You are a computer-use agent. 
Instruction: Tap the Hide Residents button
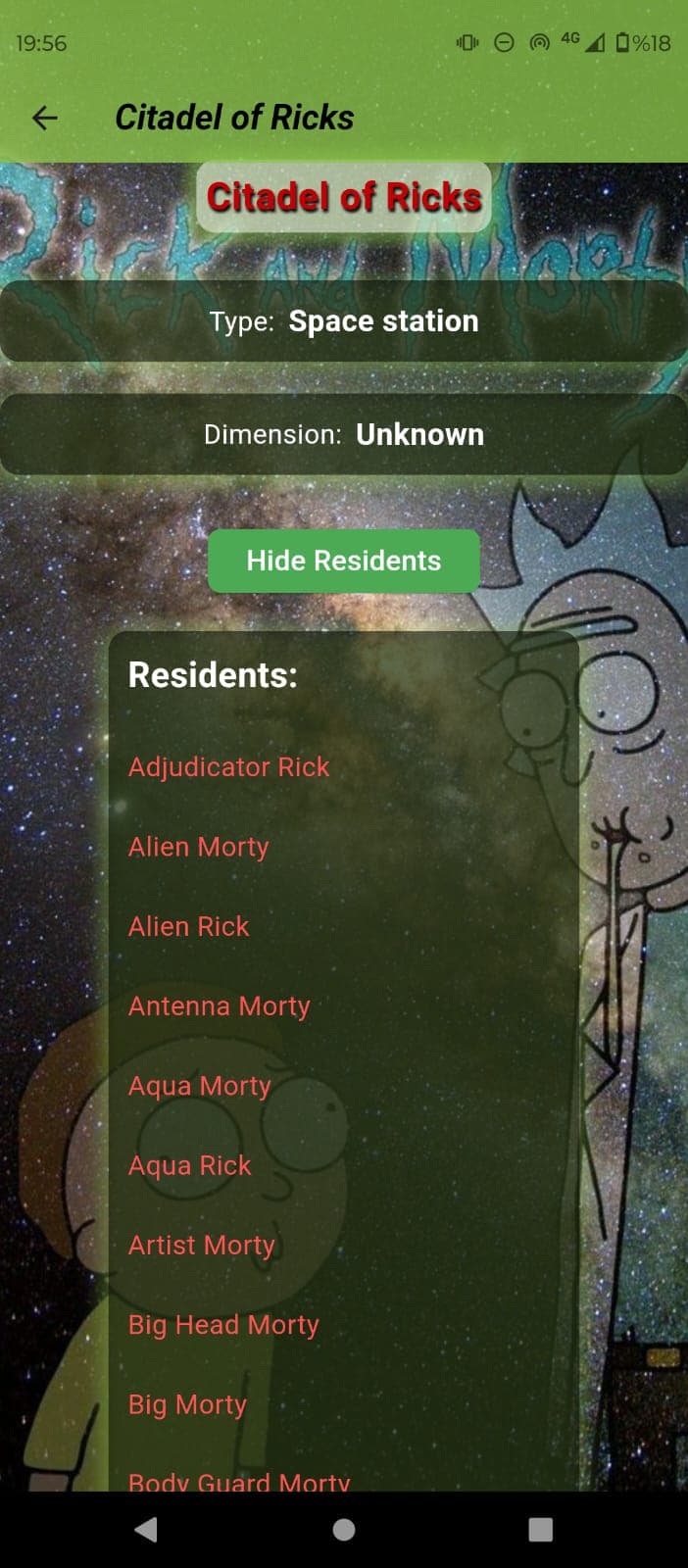(x=343, y=561)
